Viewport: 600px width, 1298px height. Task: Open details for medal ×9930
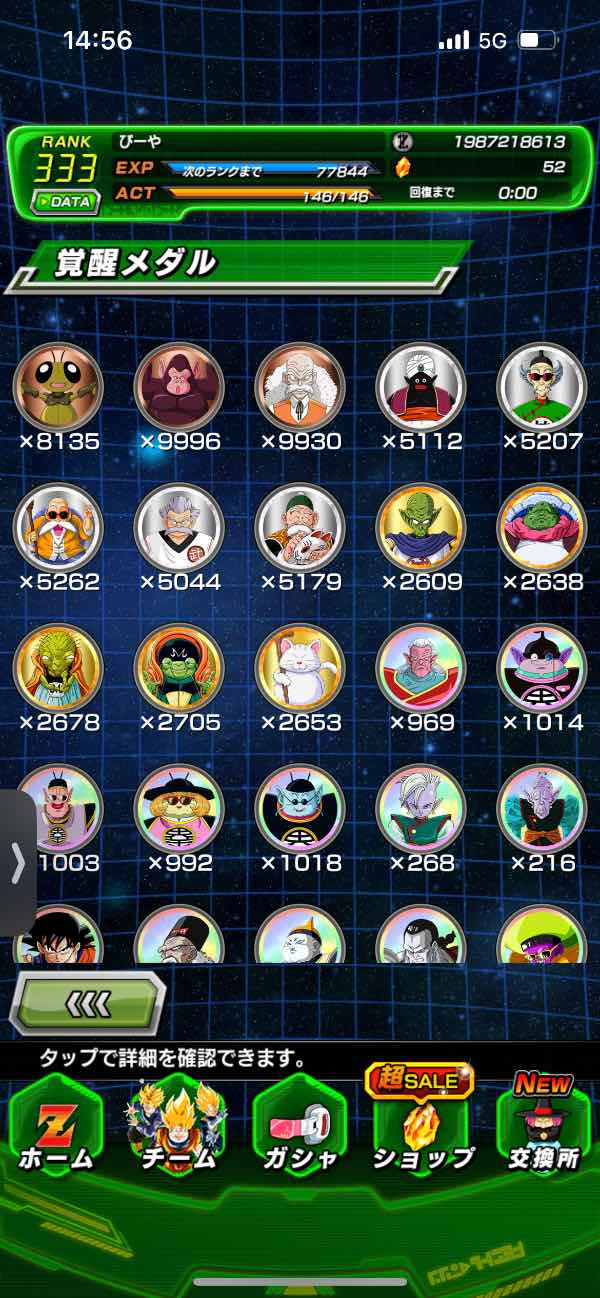[300, 387]
